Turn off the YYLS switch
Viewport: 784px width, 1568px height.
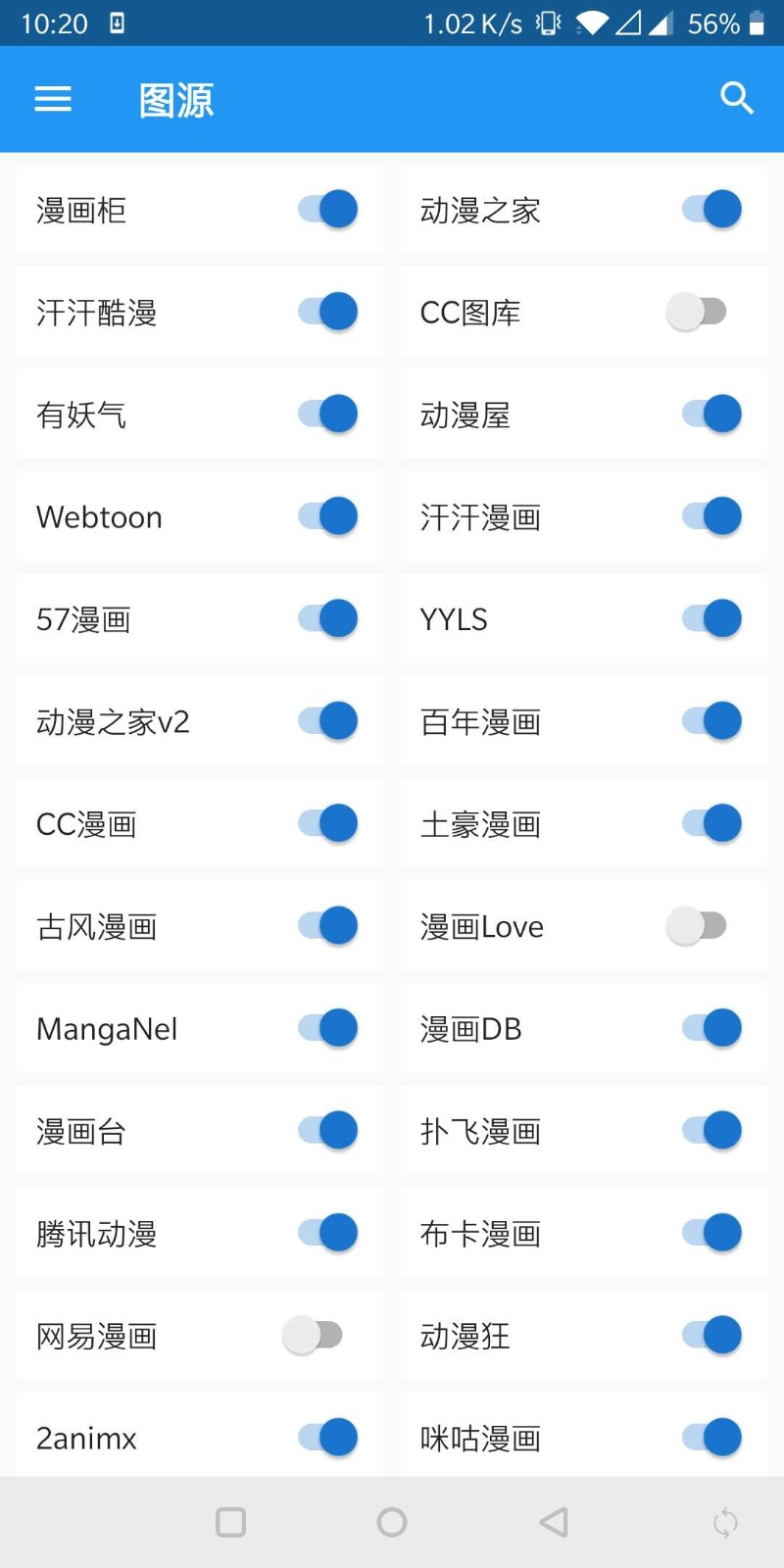coord(712,618)
